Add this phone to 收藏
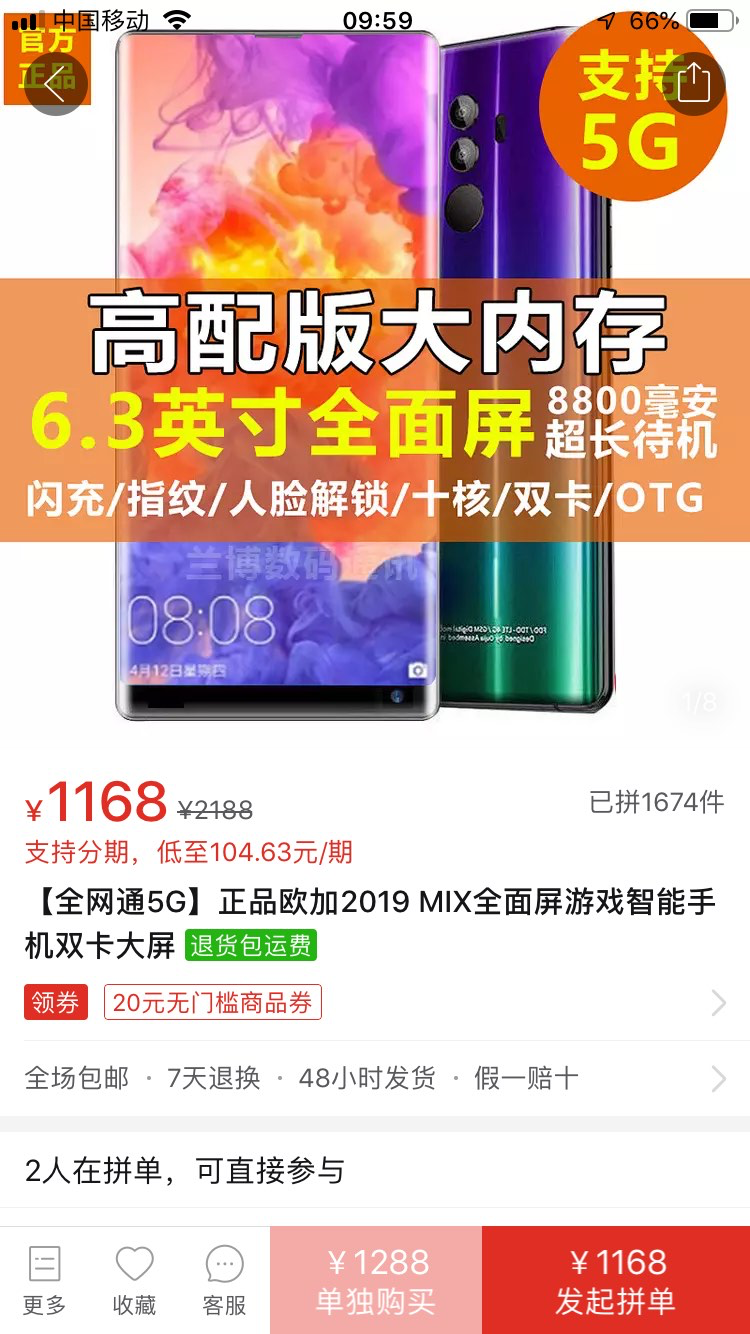This screenshot has width=750, height=1334. 134,1280
